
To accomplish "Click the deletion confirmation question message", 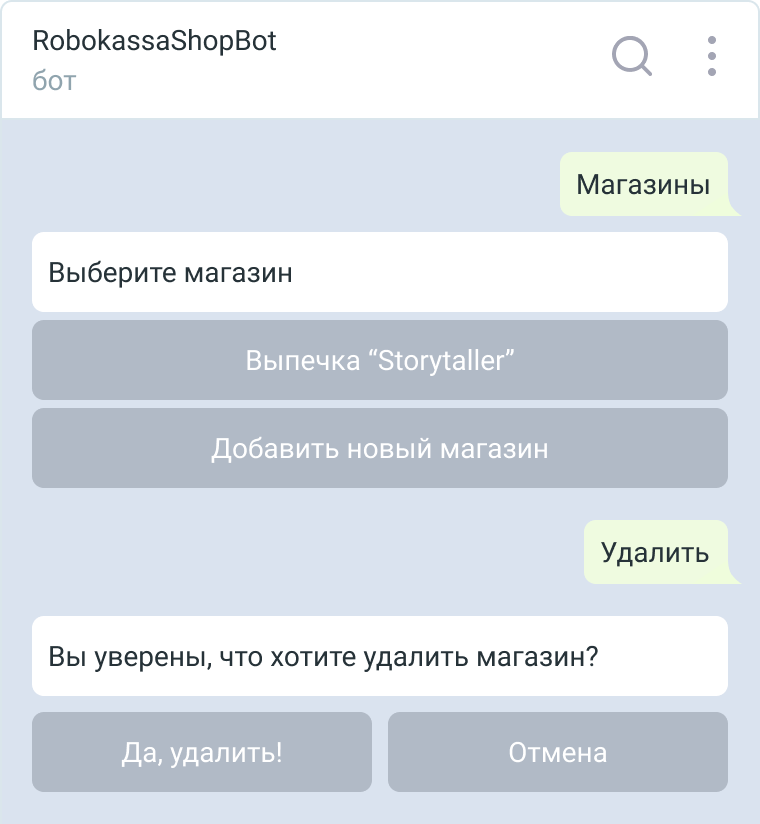I will click(380, 656).
